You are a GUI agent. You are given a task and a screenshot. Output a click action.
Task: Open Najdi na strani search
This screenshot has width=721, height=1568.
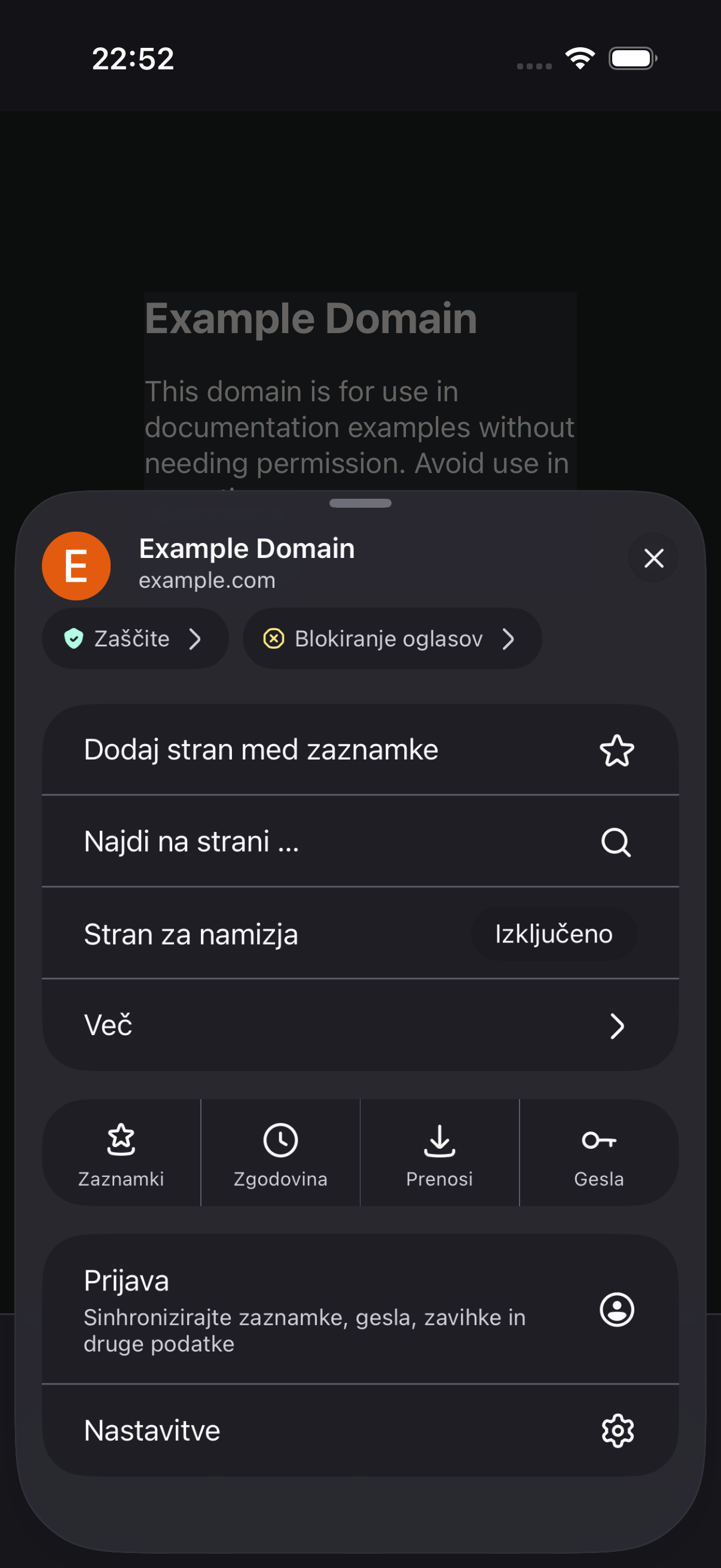coord(360,841)
